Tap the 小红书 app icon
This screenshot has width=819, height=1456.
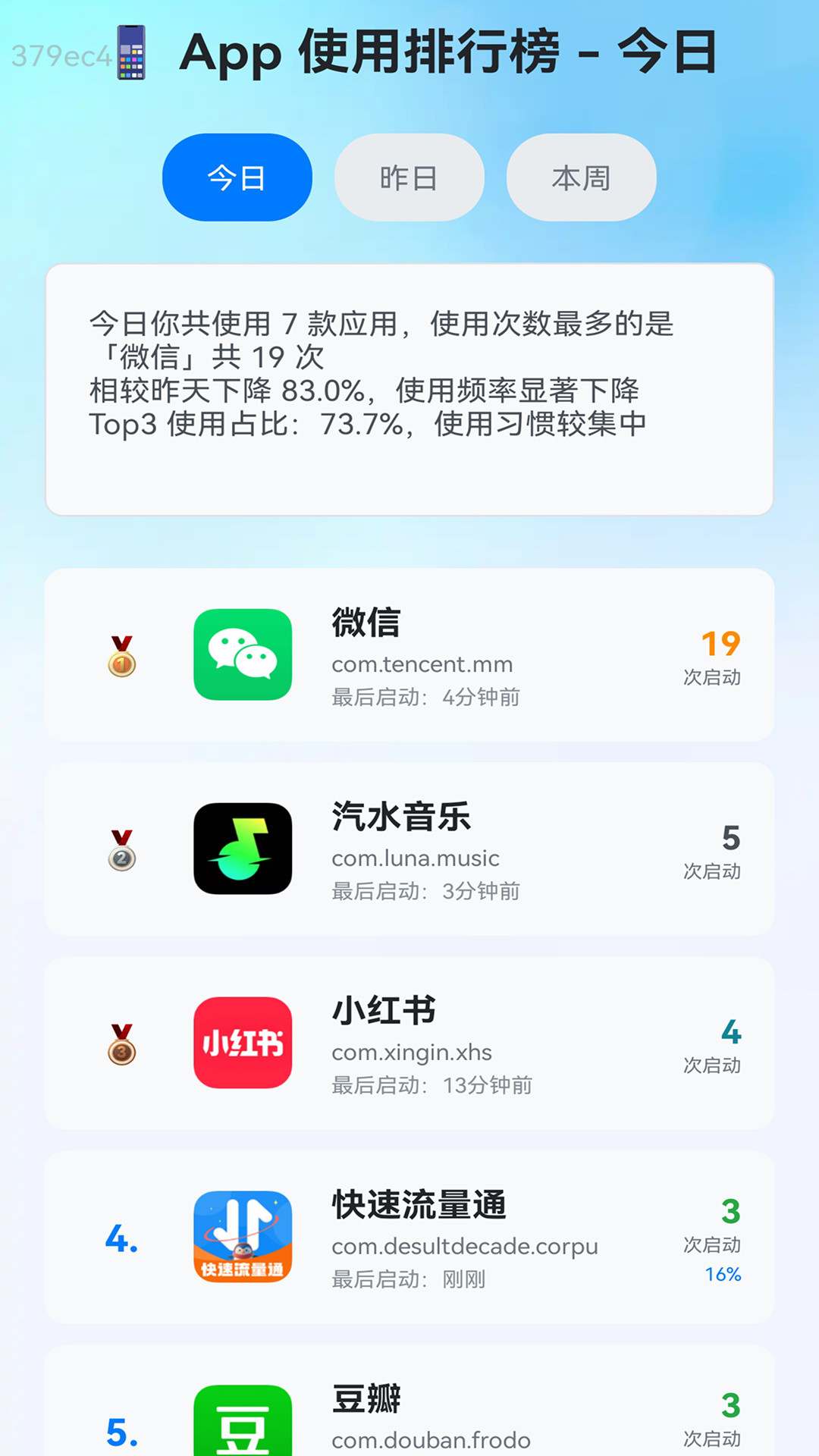[x=242, y=1043]
